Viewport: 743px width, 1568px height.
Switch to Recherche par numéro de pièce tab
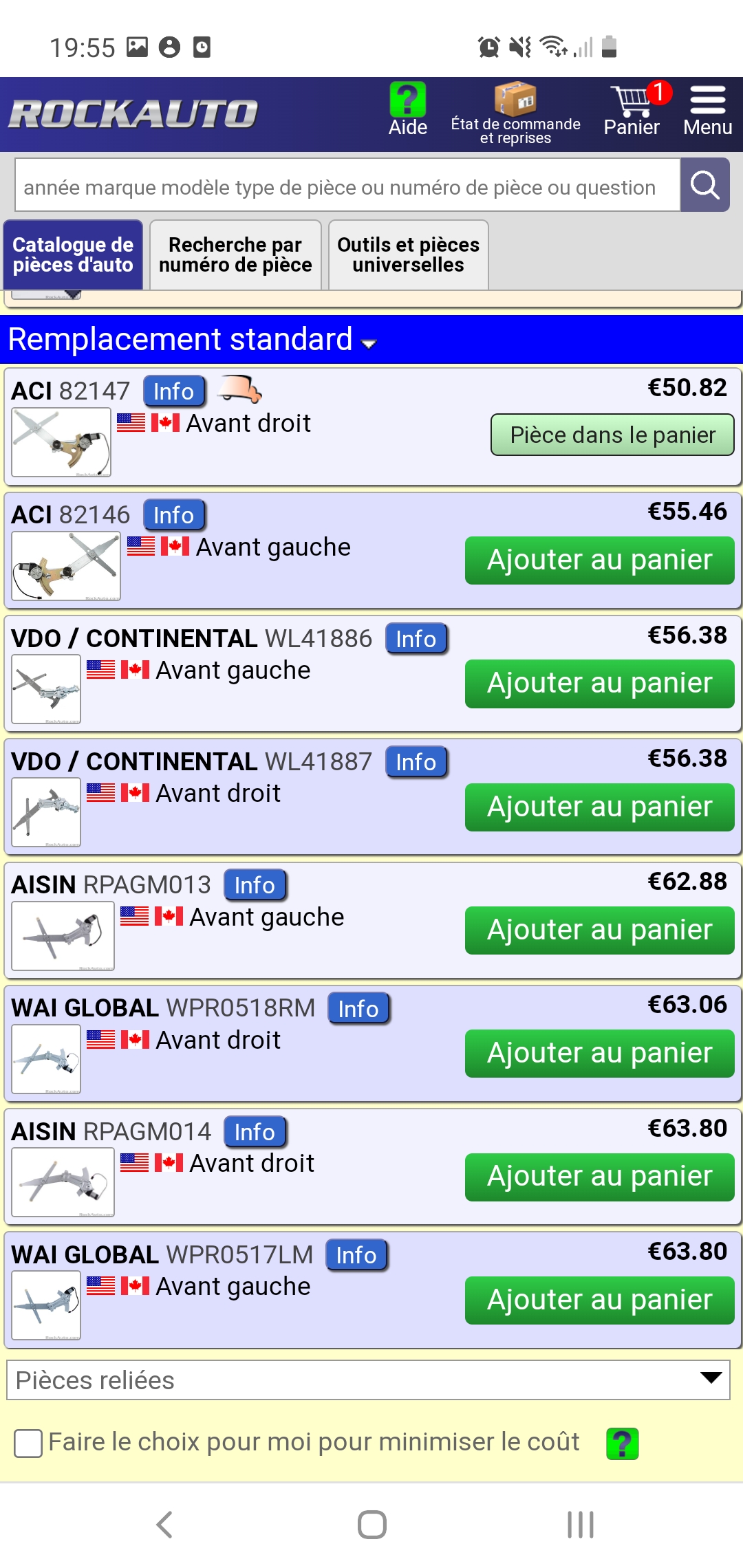coord(235,255)
